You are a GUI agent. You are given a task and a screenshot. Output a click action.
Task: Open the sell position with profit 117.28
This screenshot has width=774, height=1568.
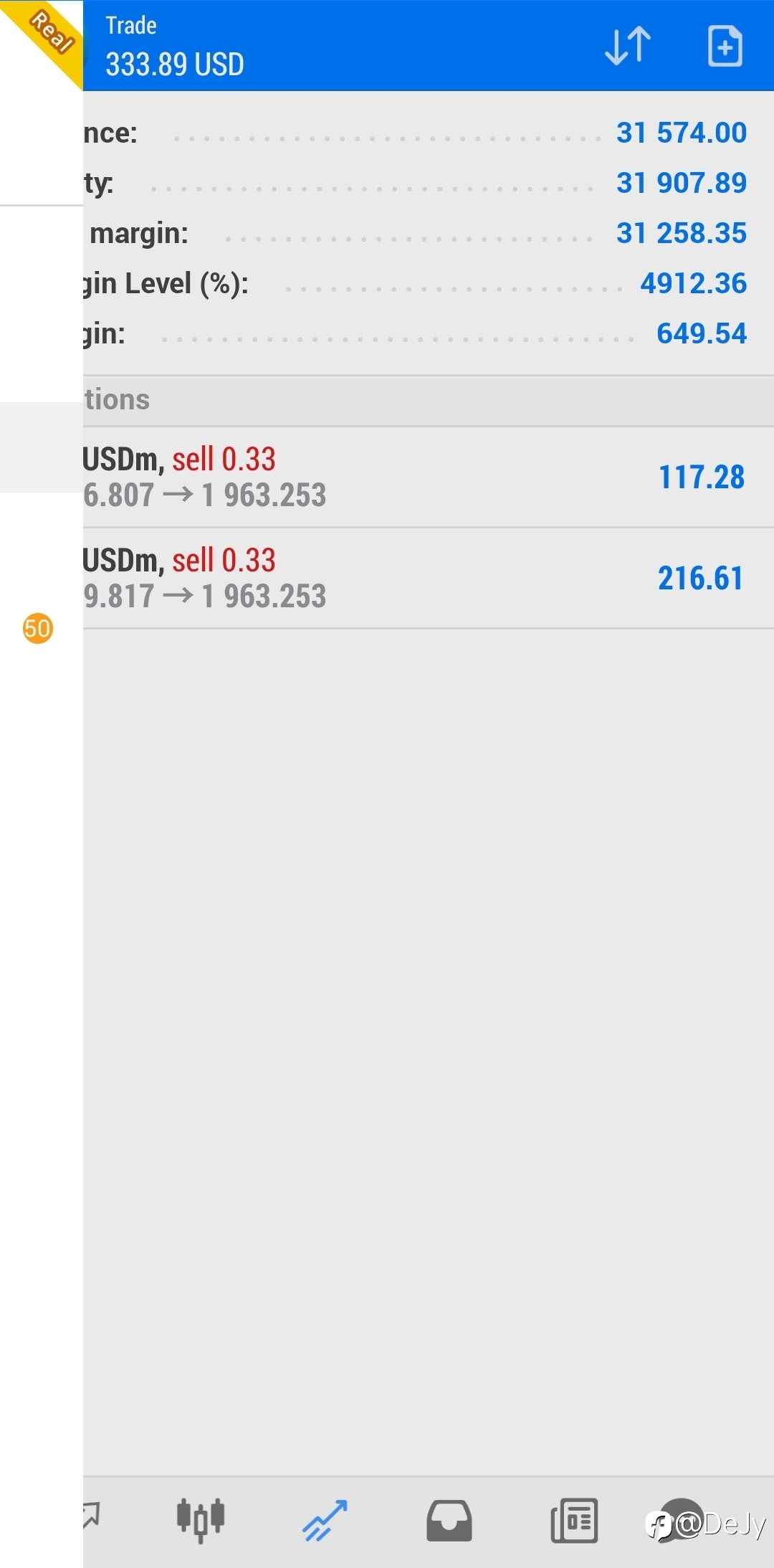[429, 477]
